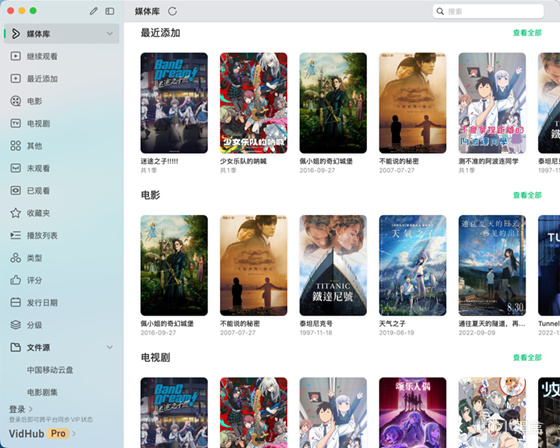This screenshot has width=560, height=448.
Task: Go to 电视剧 in sidebar
Action: pyautogui.click(x=61, y=124)
